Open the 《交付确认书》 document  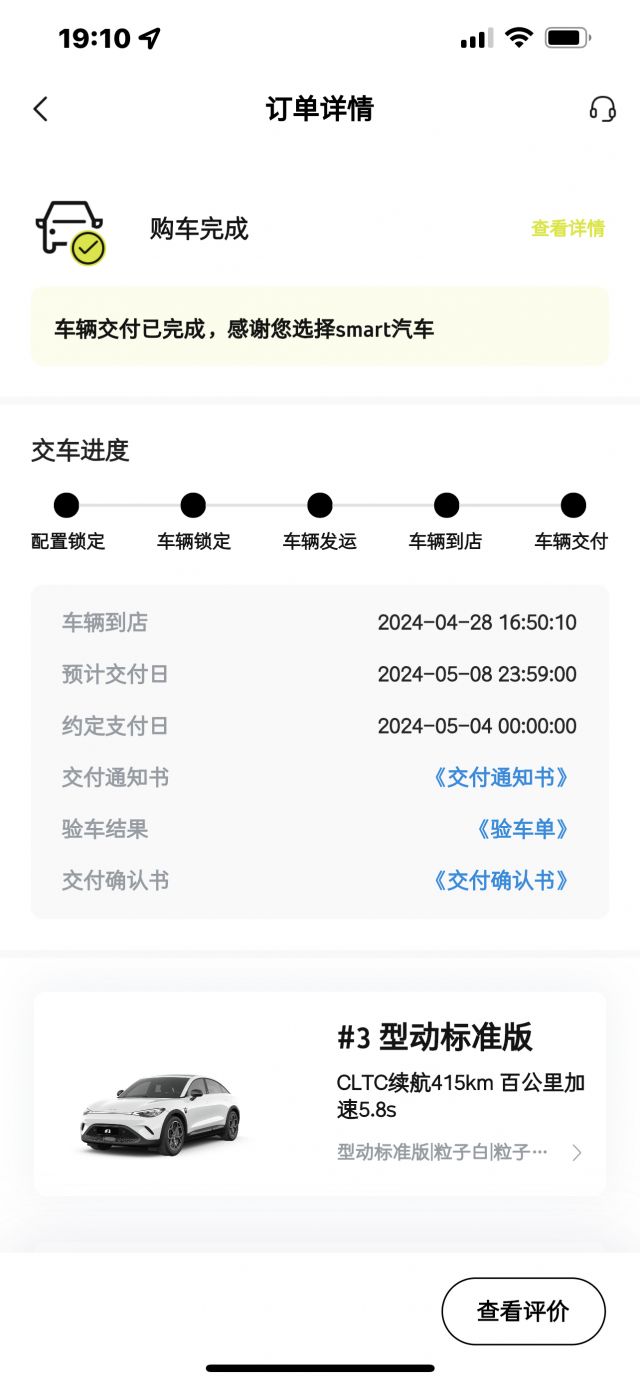click(x=502, y=881)
